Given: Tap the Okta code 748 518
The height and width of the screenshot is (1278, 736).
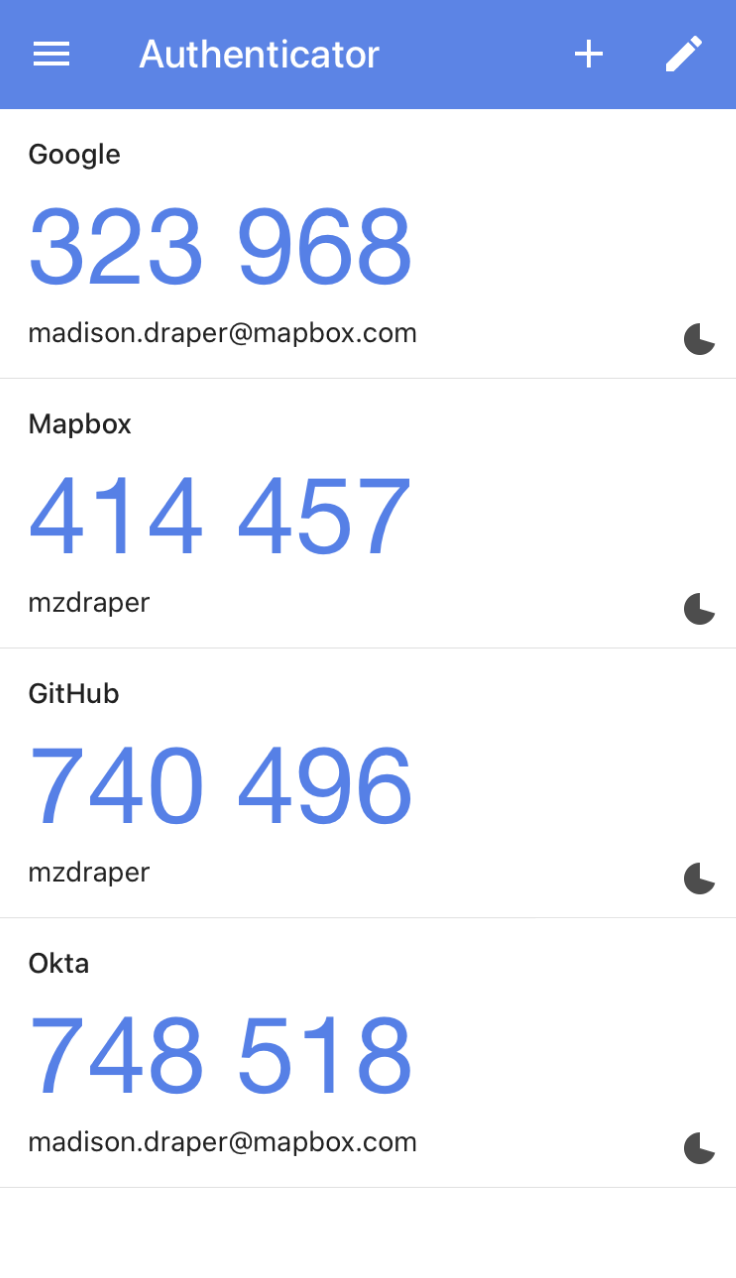Looking at the screenshot, I should pos(220,1056).
